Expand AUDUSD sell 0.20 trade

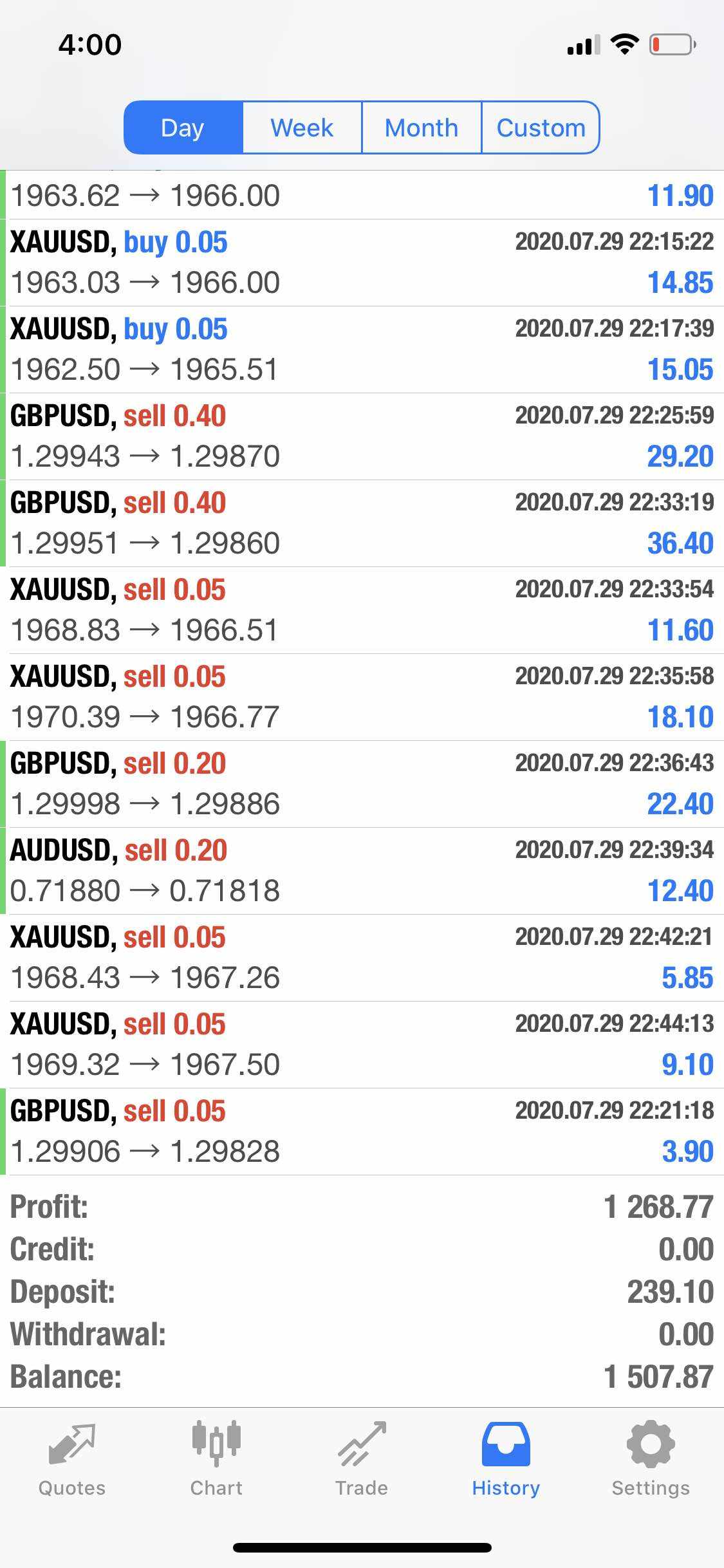[362, 871]
